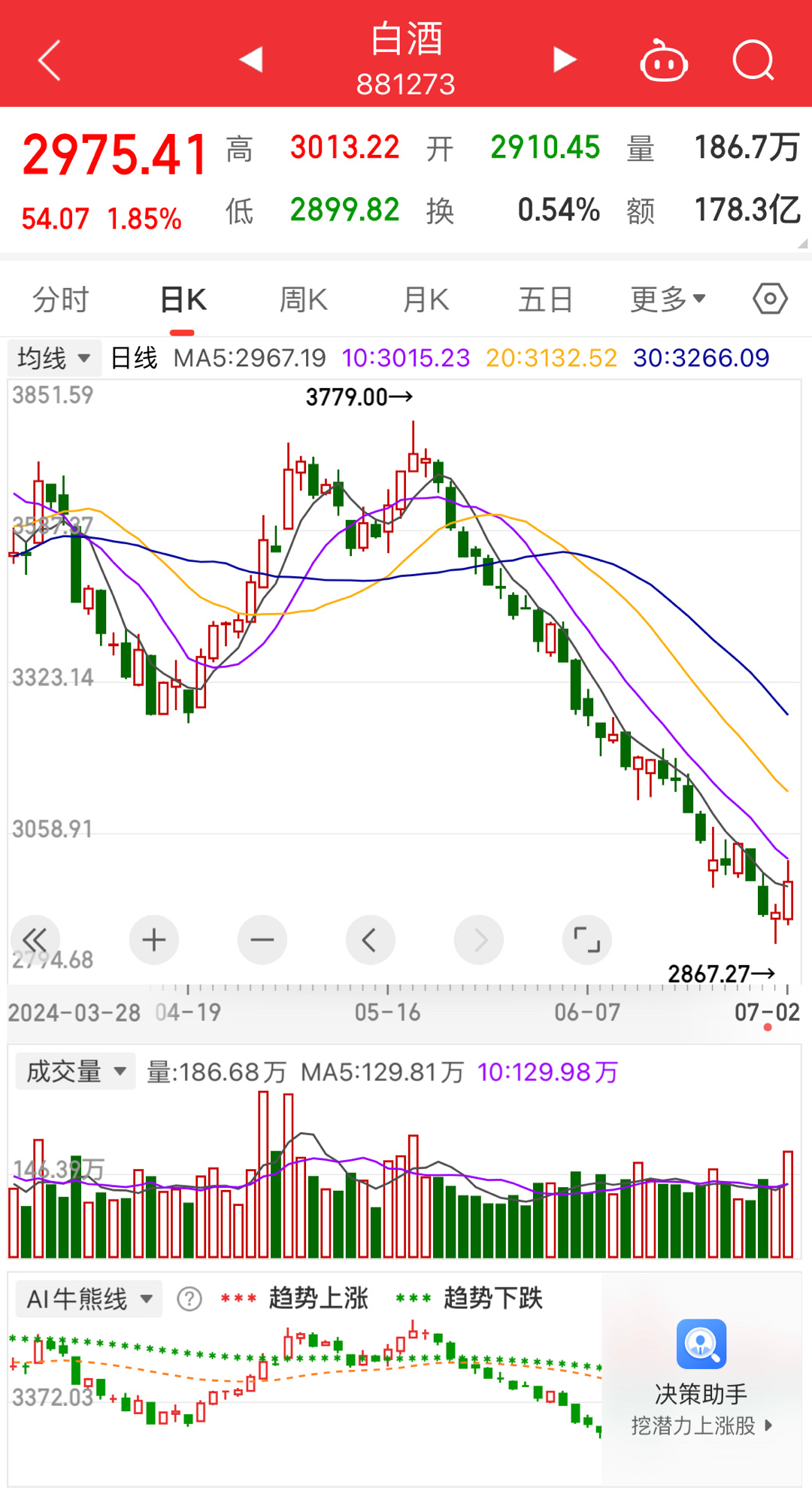Expand the 更多 tab dropdown
This screenshot has width=812, height=1488.
coord(666,298)
